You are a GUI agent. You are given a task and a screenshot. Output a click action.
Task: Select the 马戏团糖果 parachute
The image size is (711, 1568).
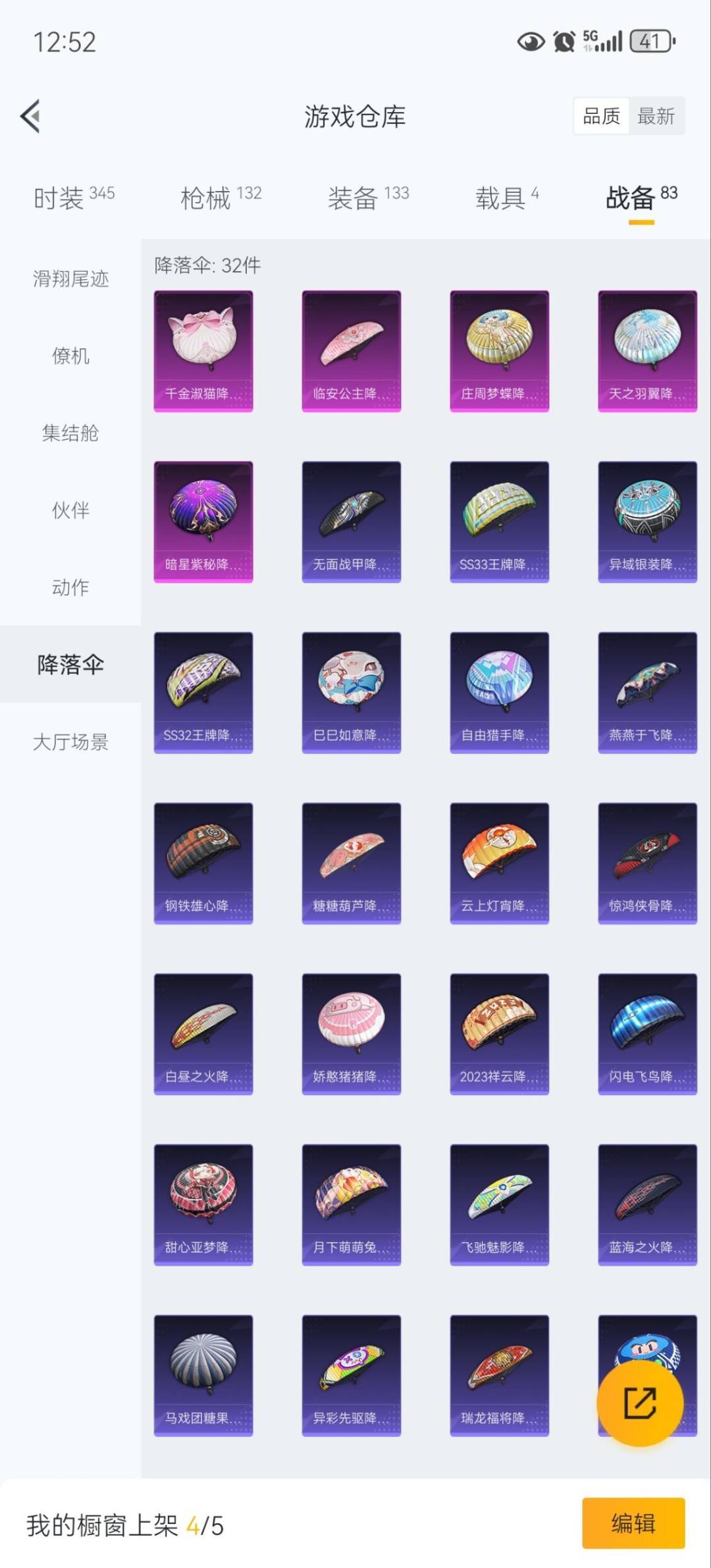pos(203,1376)
